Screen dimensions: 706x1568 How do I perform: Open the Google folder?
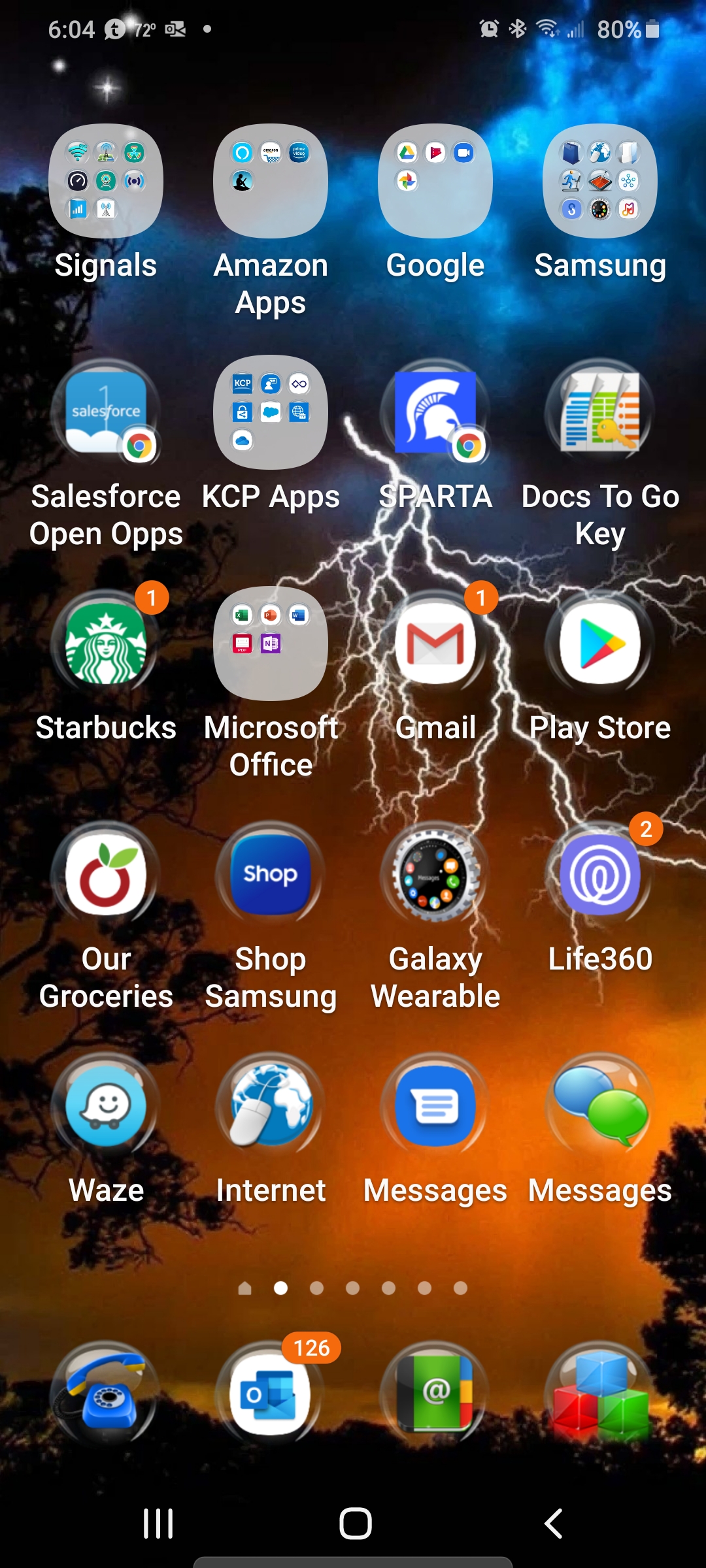[x=435, y=181]
